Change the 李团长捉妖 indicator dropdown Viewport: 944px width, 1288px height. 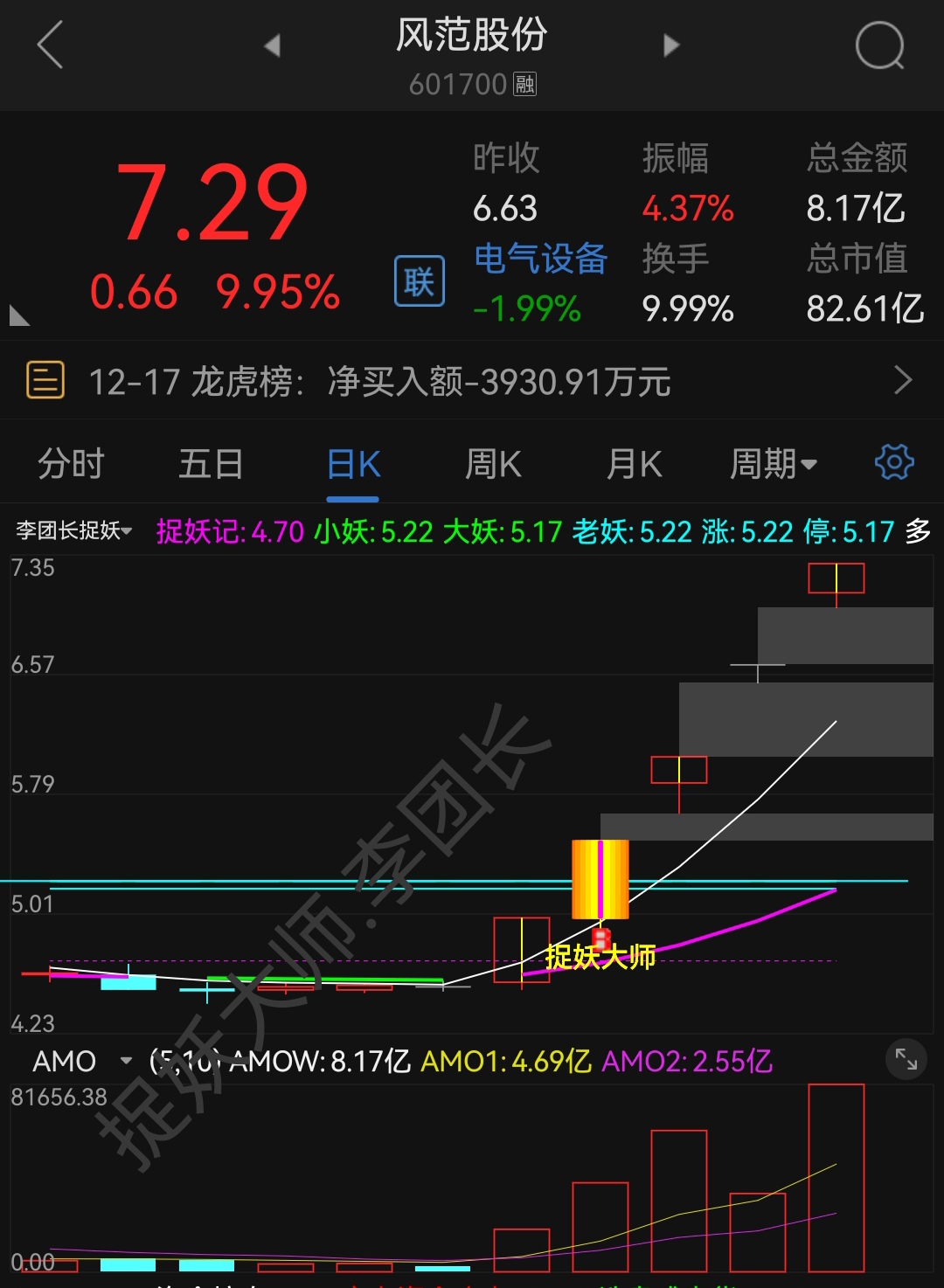(74, 530)
